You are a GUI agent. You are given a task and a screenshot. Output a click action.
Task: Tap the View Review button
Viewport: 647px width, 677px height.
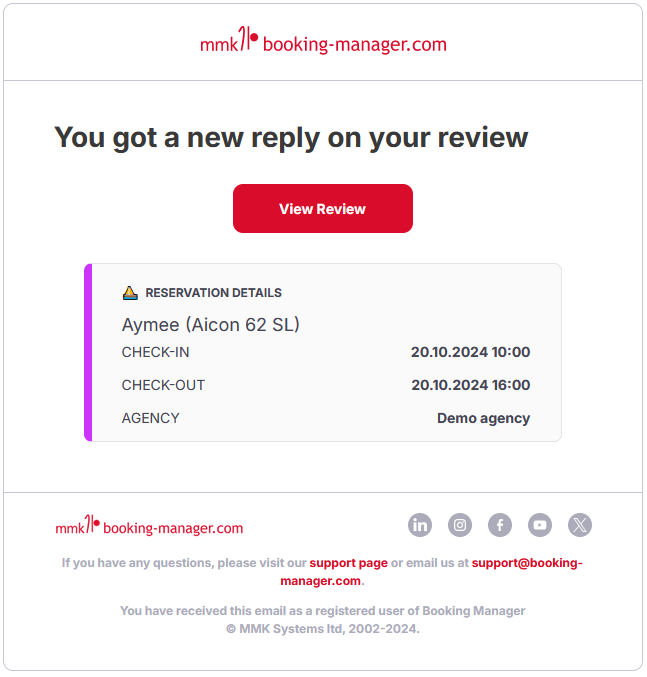coord(322,209)
